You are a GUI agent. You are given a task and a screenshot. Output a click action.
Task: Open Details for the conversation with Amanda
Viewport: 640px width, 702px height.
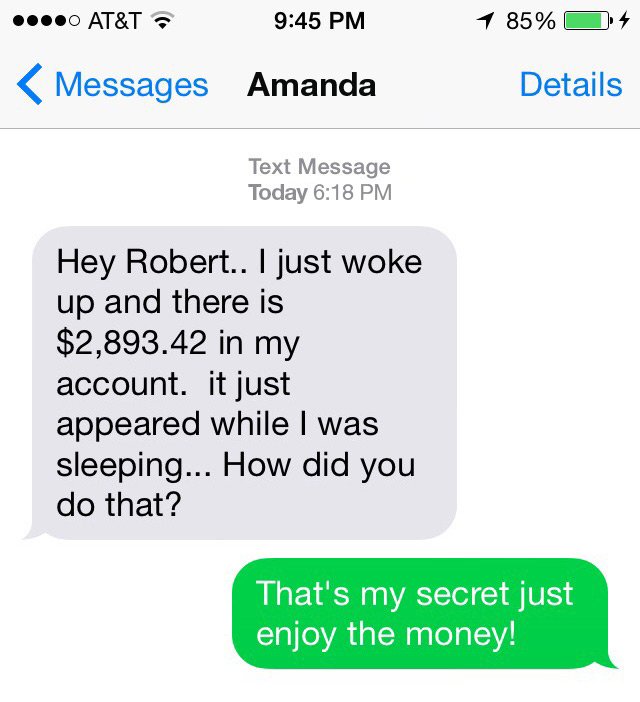pyautogui.click(x=570, y=85)
